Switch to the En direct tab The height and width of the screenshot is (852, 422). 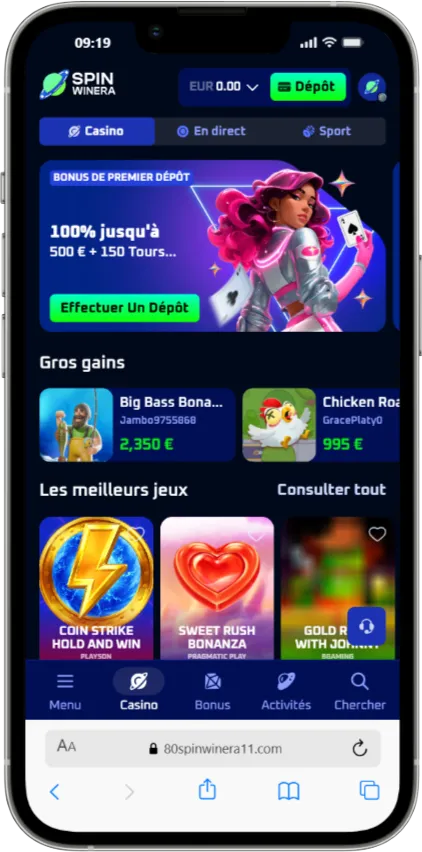212,131
